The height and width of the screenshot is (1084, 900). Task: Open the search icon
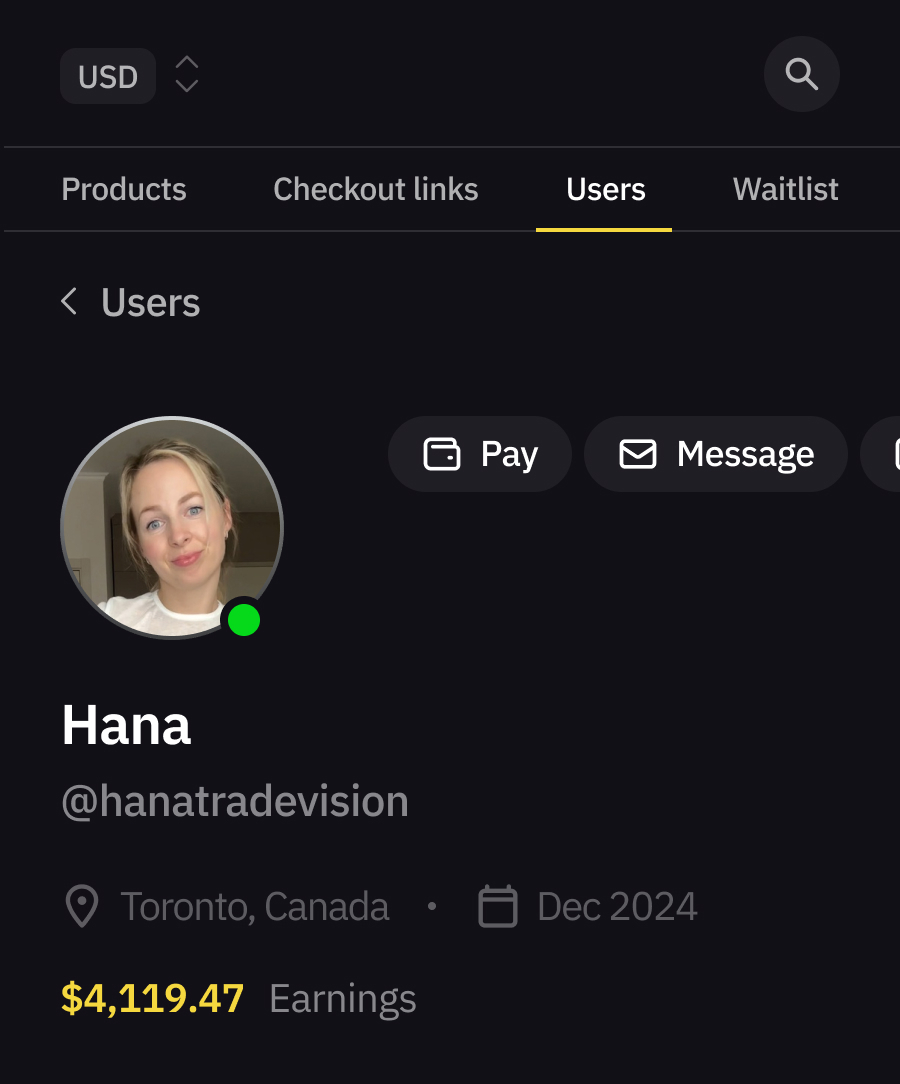coord(801,74)
